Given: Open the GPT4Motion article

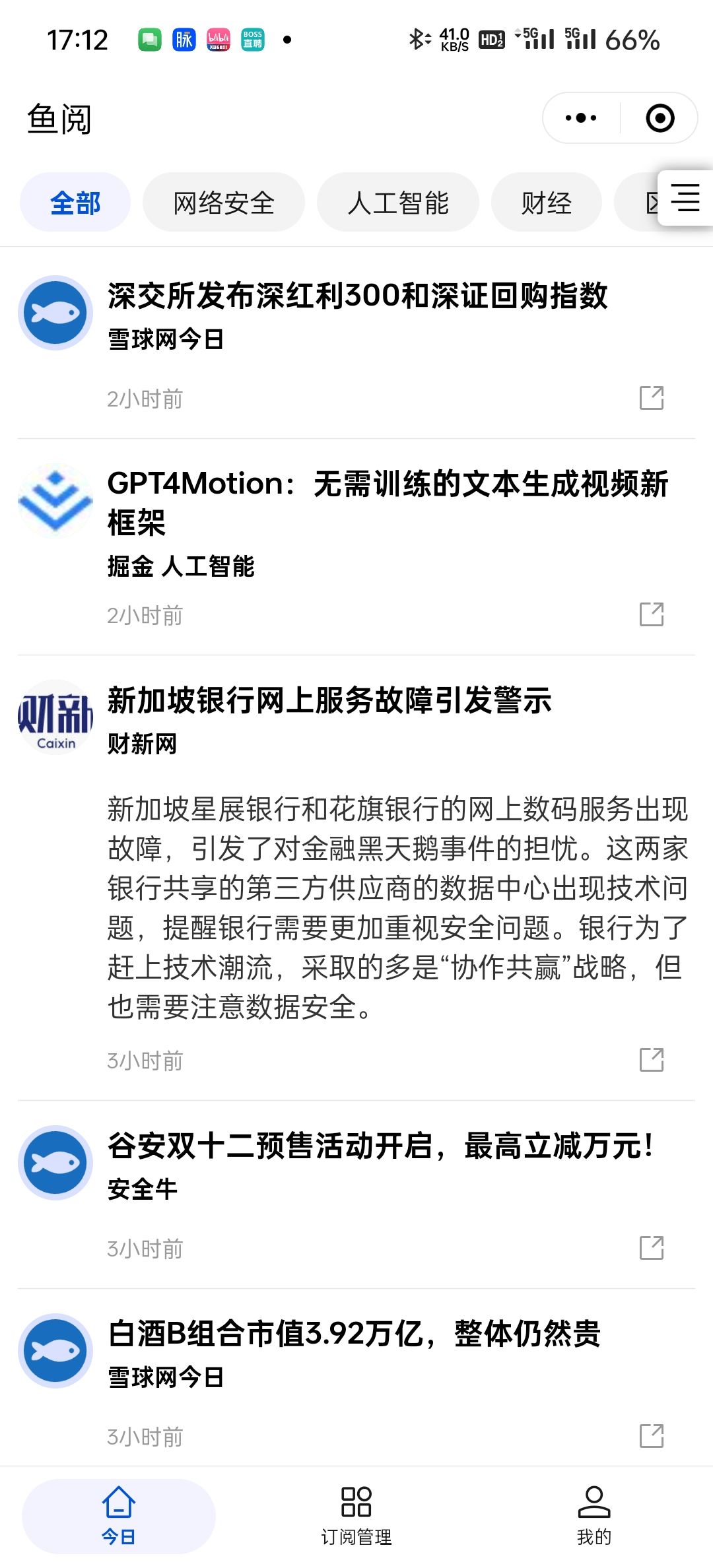Looking at the screenshot, I should (x=389, y=503).
